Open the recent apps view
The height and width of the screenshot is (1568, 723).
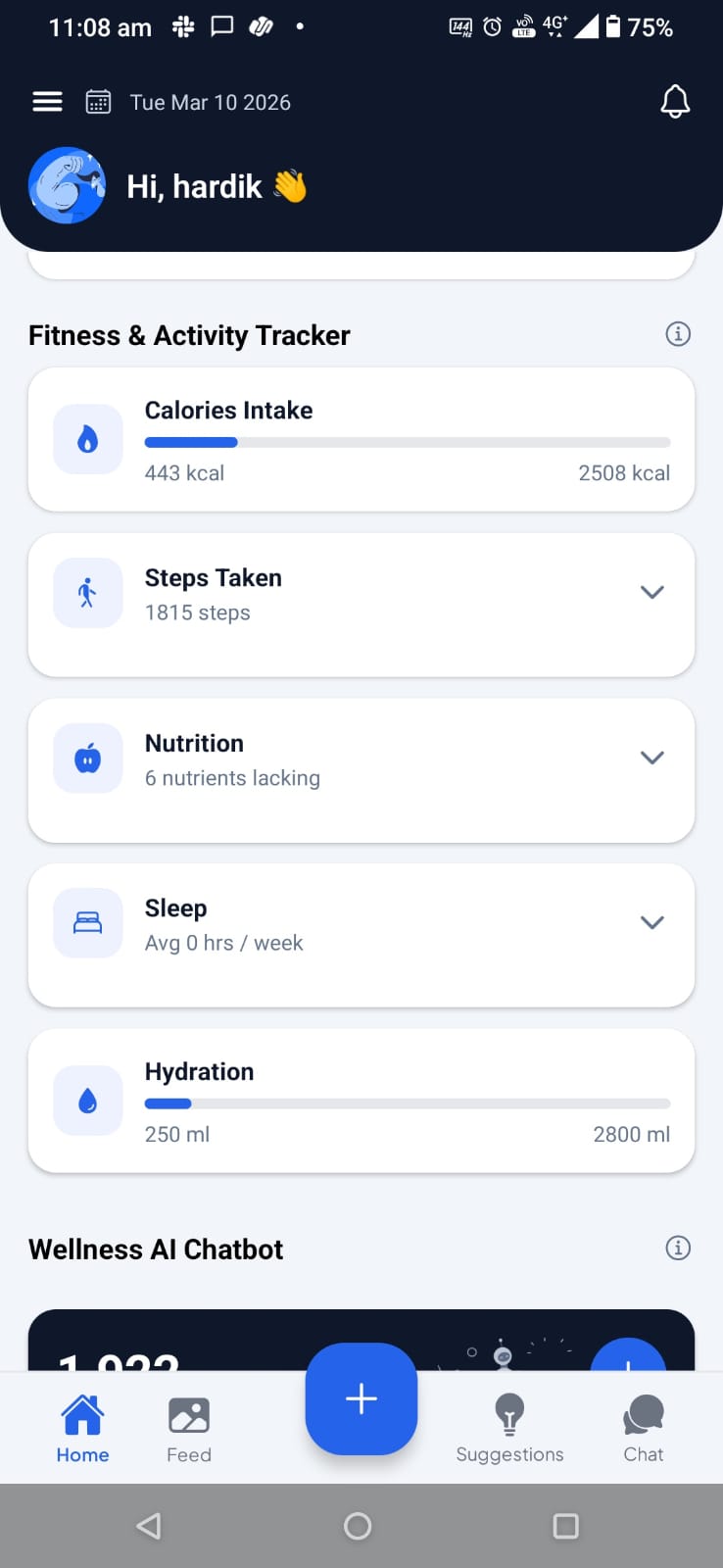click(565, 1526)
